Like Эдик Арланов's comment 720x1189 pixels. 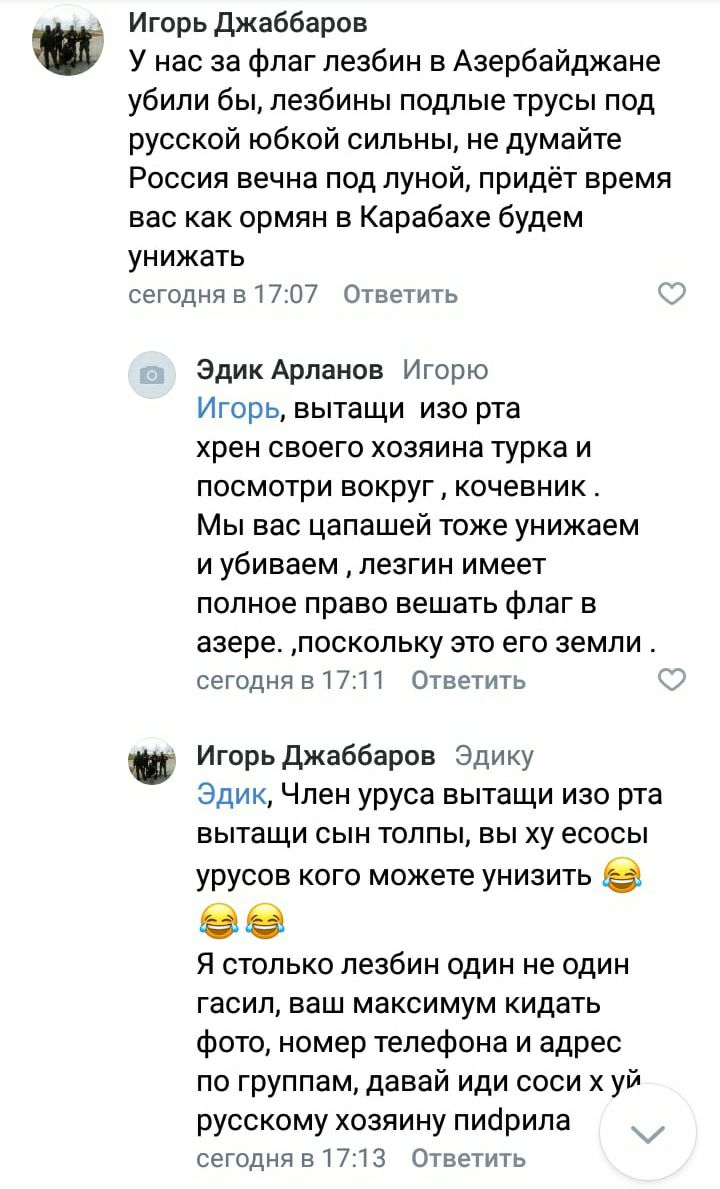673,680
